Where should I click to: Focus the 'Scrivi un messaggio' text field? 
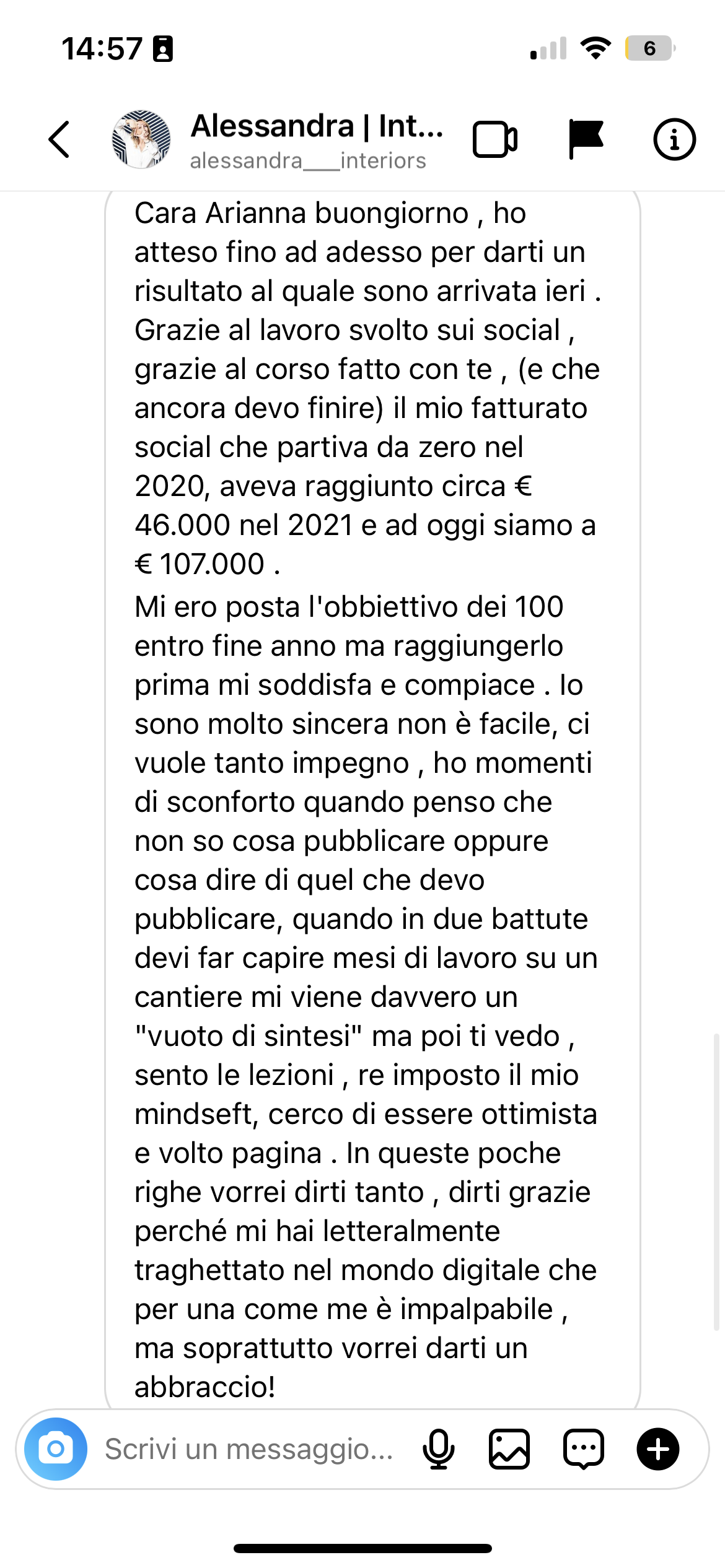(x=249, y=1449)
